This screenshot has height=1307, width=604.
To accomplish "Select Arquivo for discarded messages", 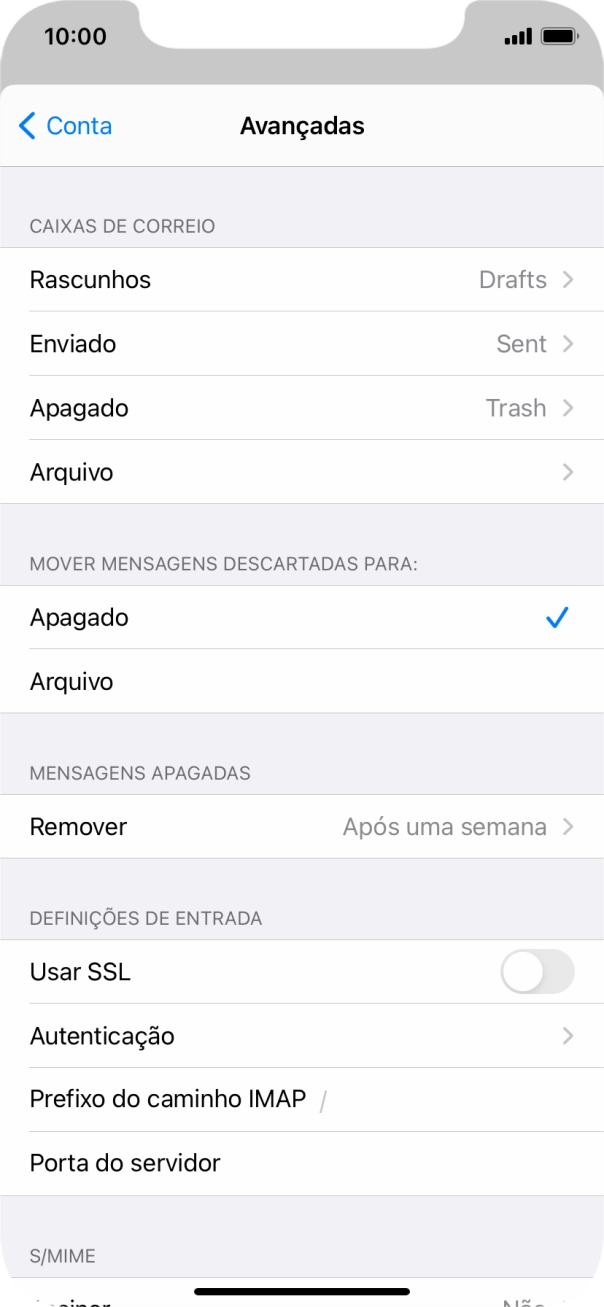I will point(302,682).
